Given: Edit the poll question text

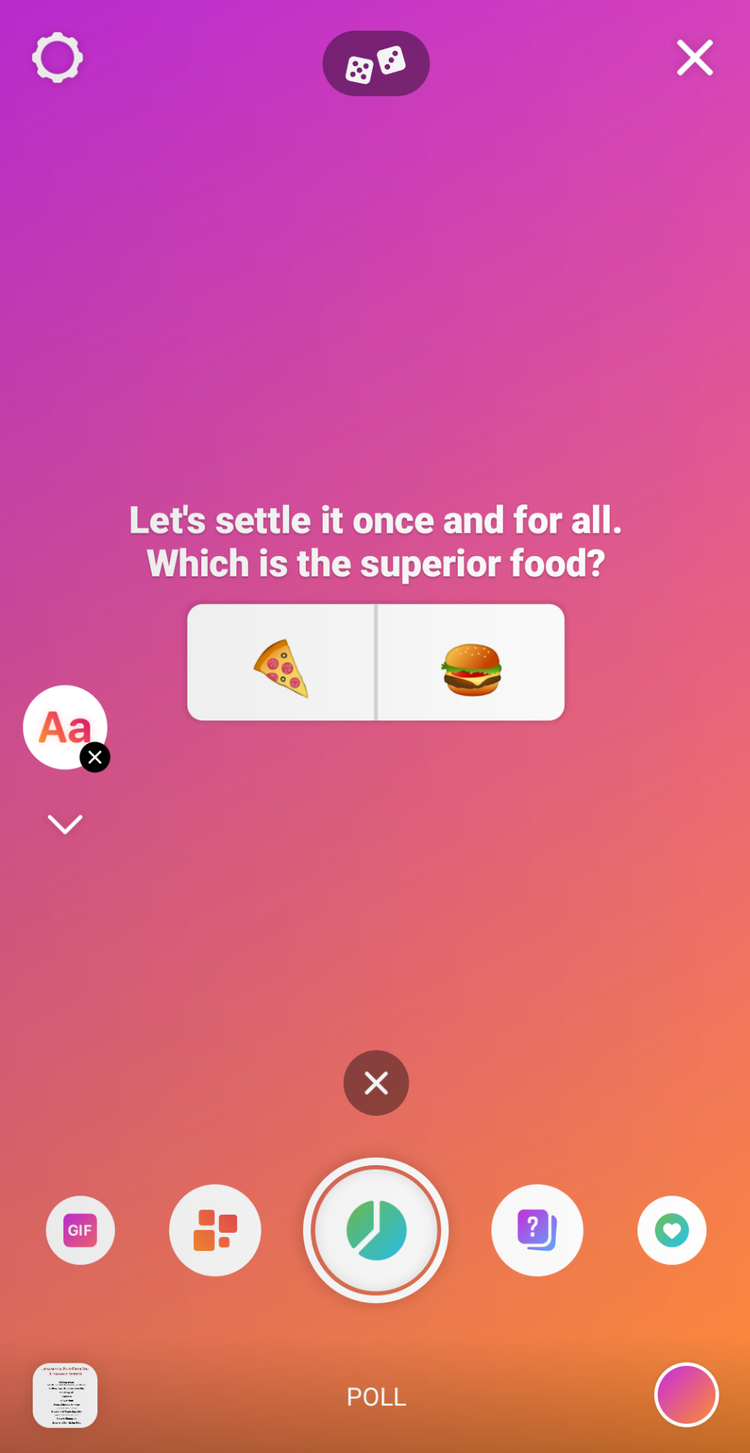Looking at the screenshot, I should 376,541.
